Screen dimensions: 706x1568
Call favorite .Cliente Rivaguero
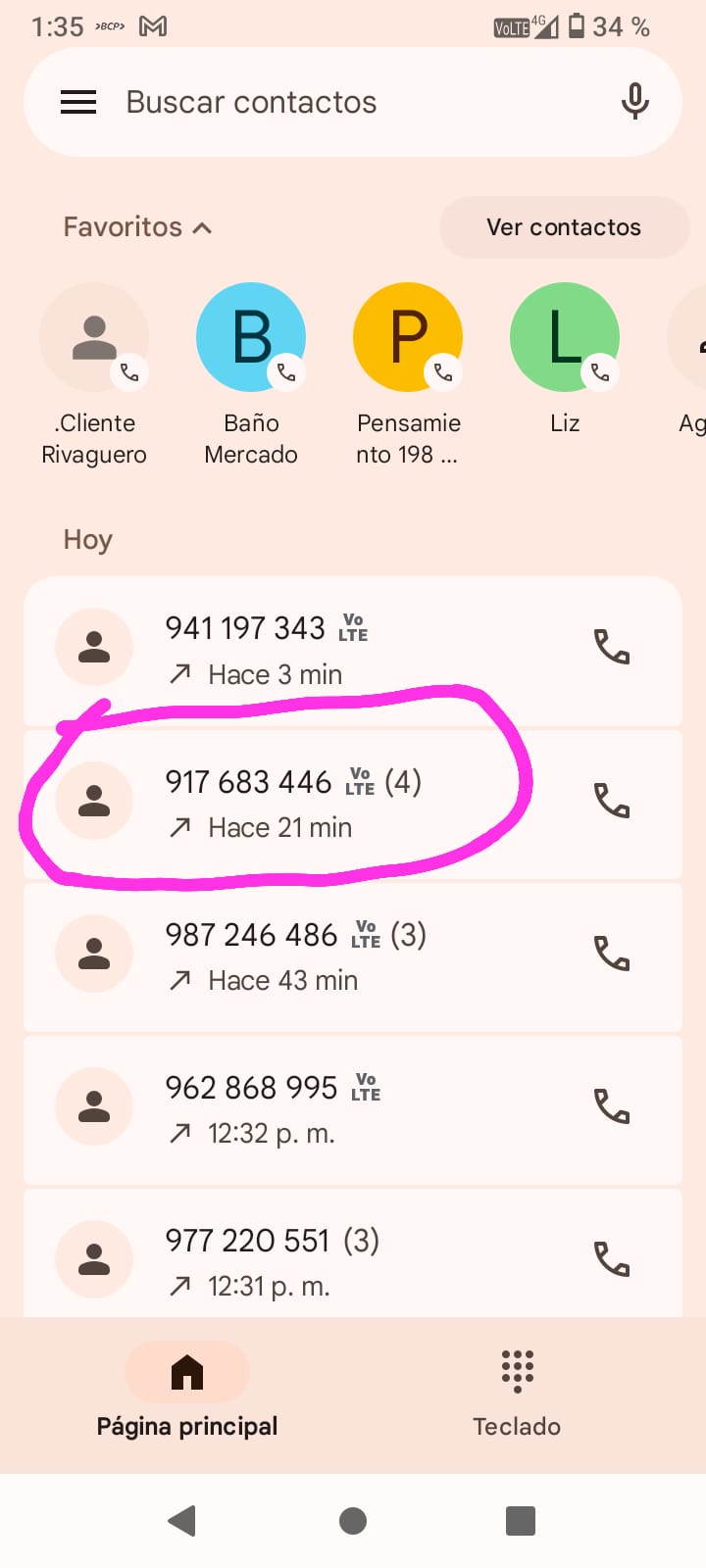point(94,338)
